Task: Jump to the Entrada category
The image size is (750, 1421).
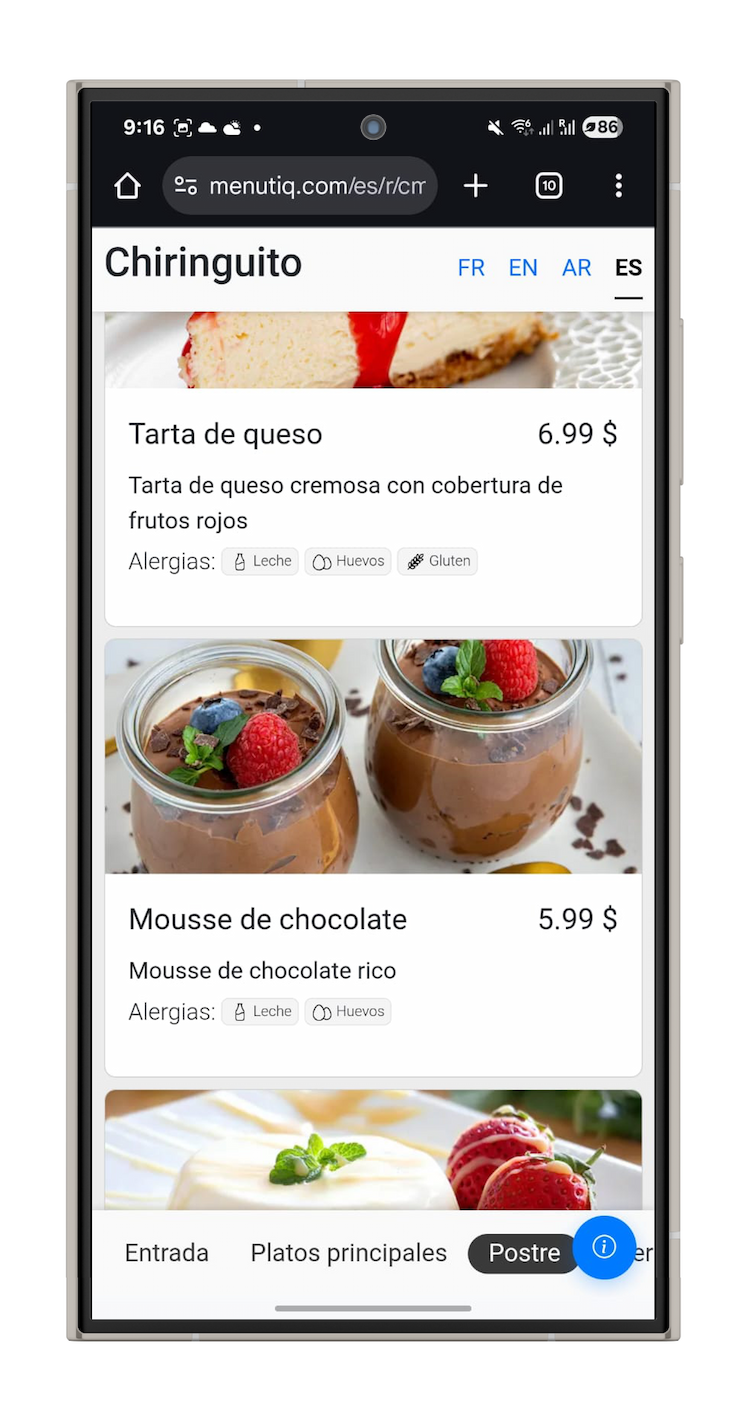Action: click(166, 1253)
